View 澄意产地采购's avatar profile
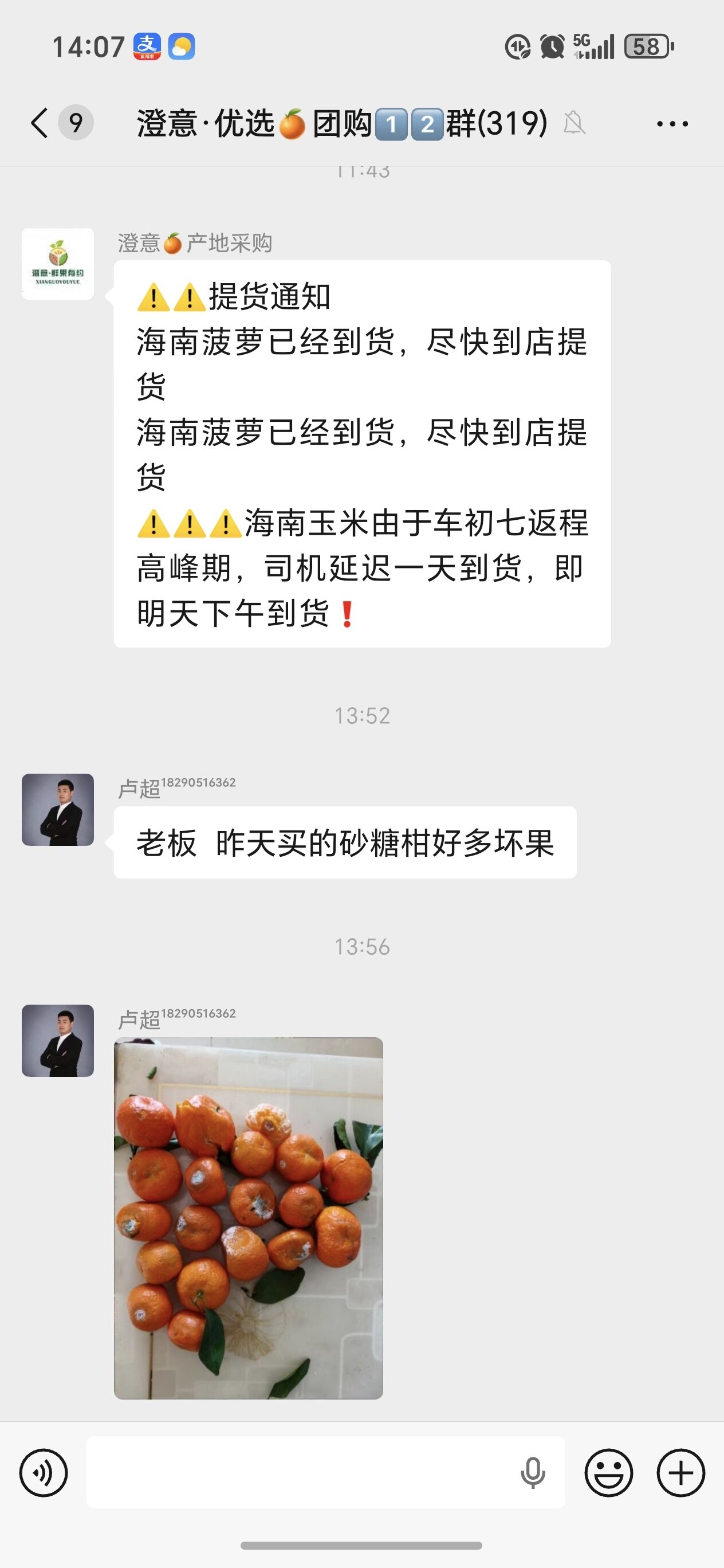This screenshot has height=1568, width=724. coord(58,264)
